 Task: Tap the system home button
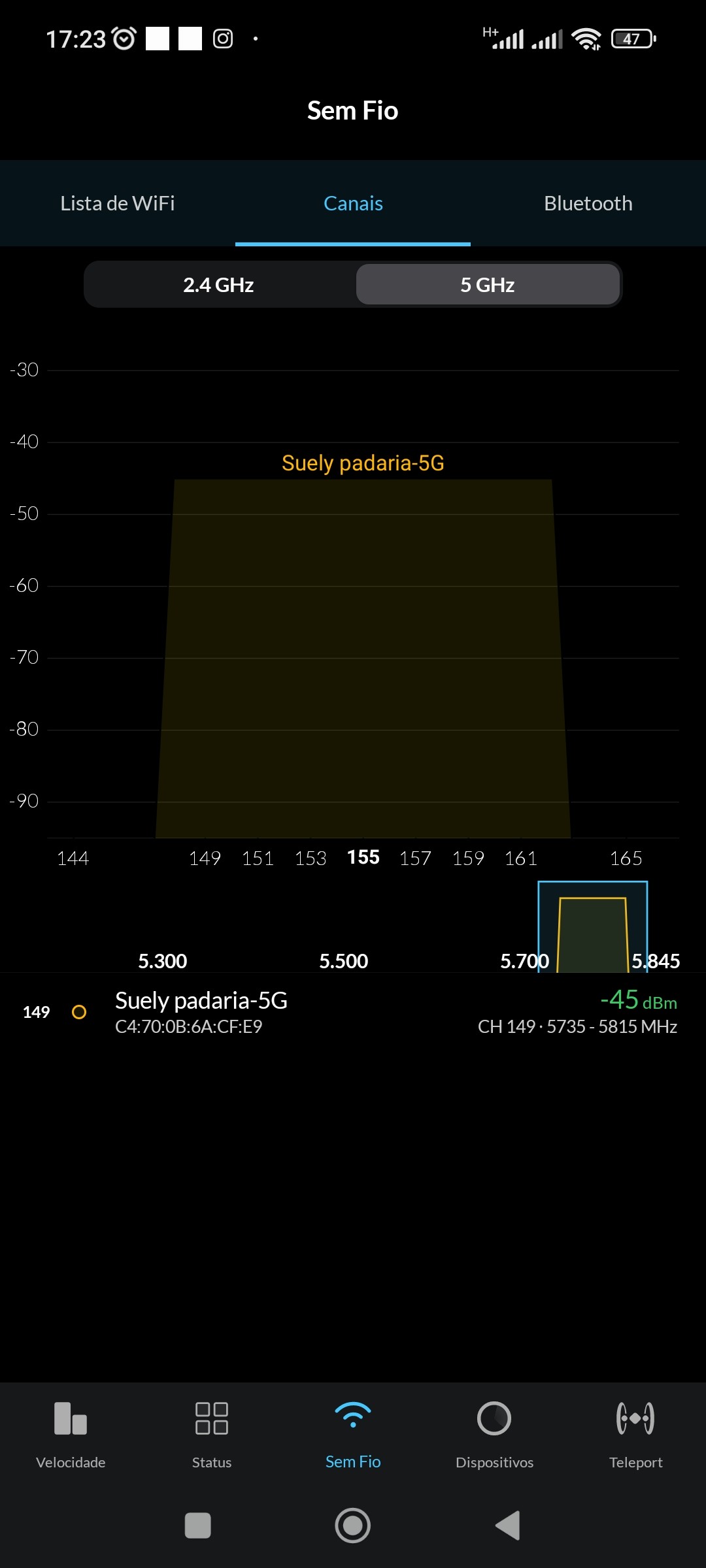pos(353,1526)
